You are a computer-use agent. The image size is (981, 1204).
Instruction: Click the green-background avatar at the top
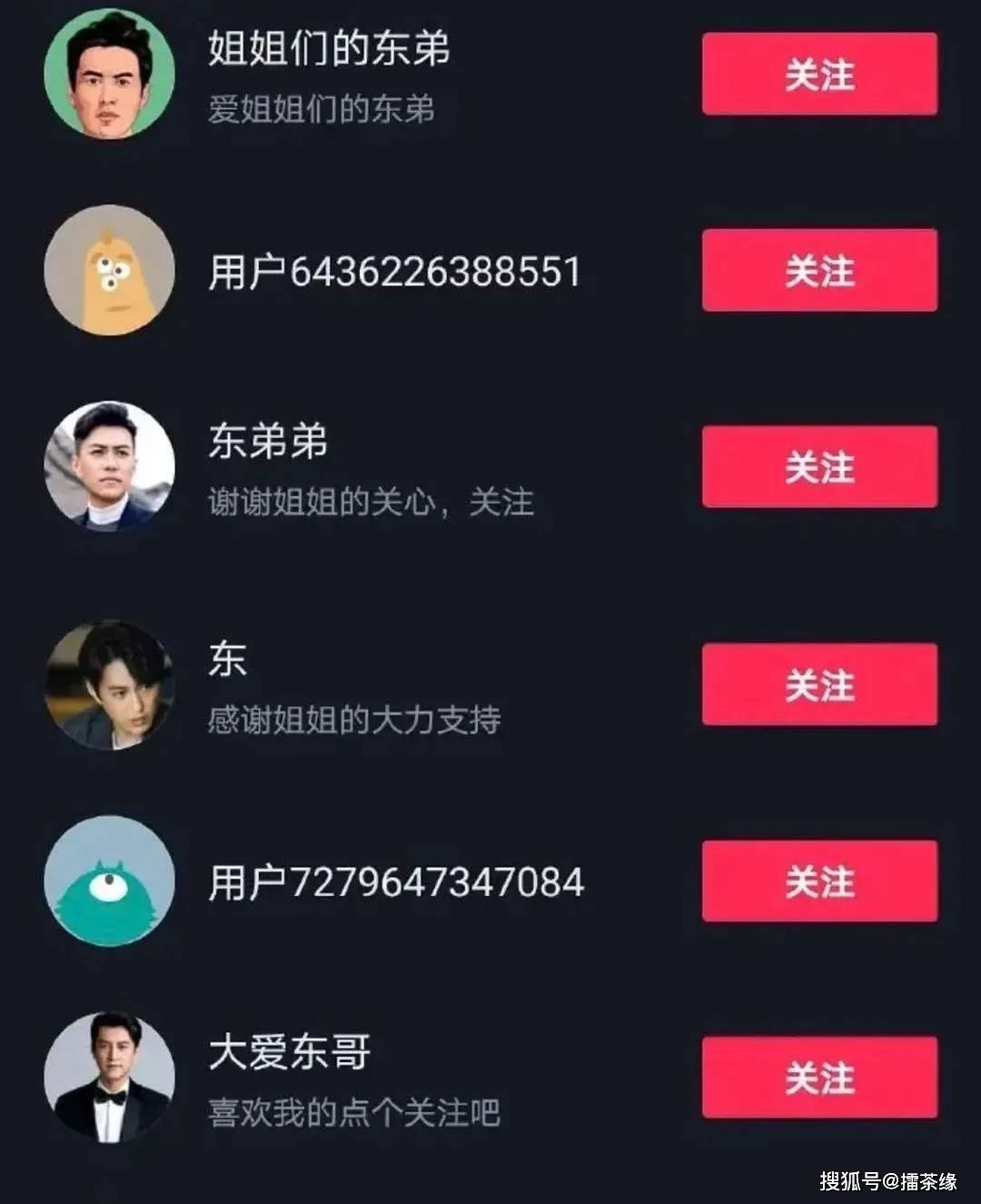tap(109, 73)
